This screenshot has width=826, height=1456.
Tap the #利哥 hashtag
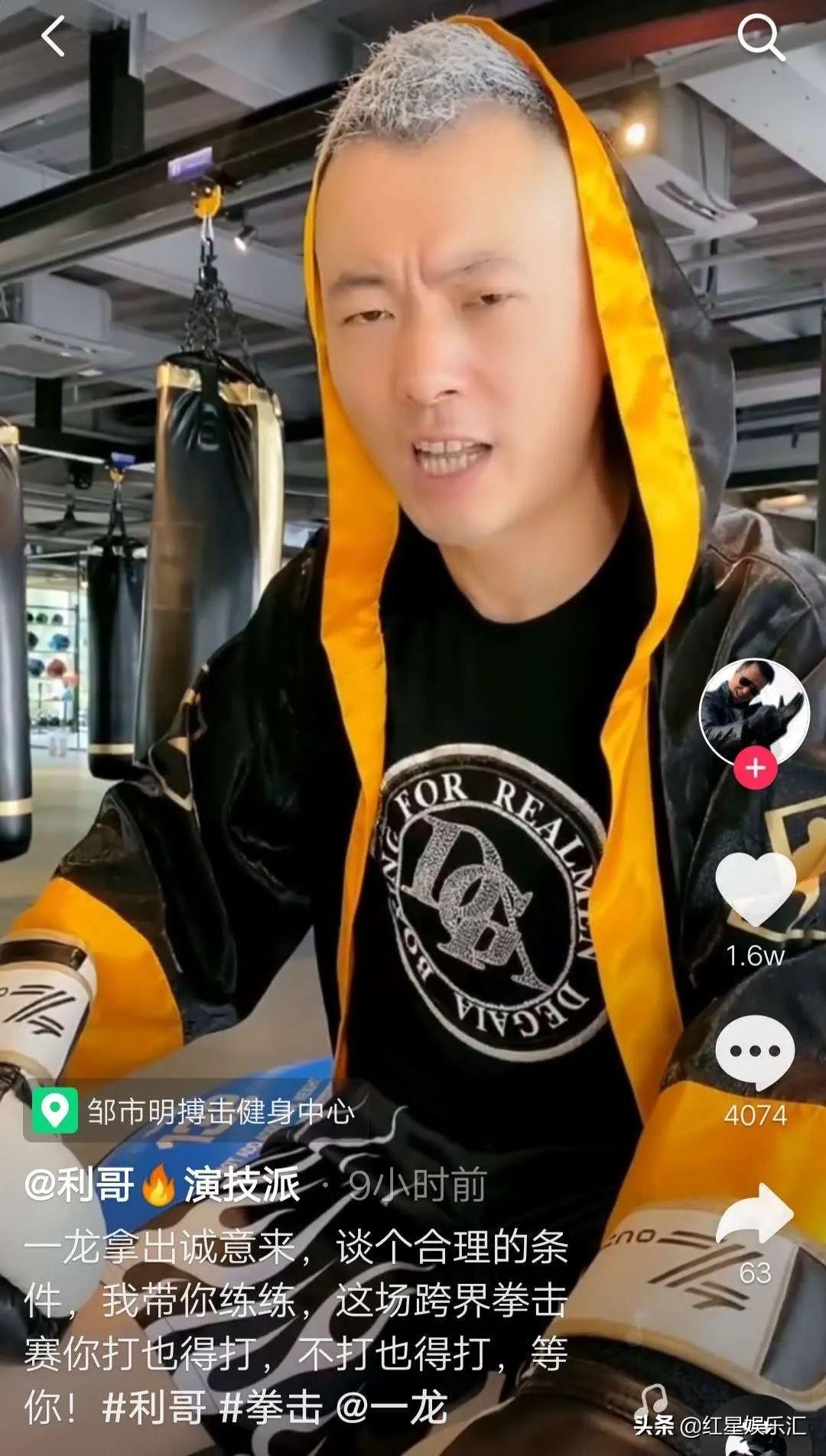coord(154,1408)
